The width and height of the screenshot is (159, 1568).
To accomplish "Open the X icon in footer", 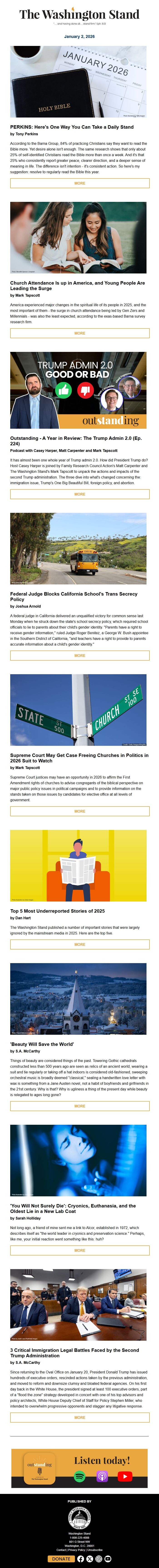I will [x=89, y=1559].
